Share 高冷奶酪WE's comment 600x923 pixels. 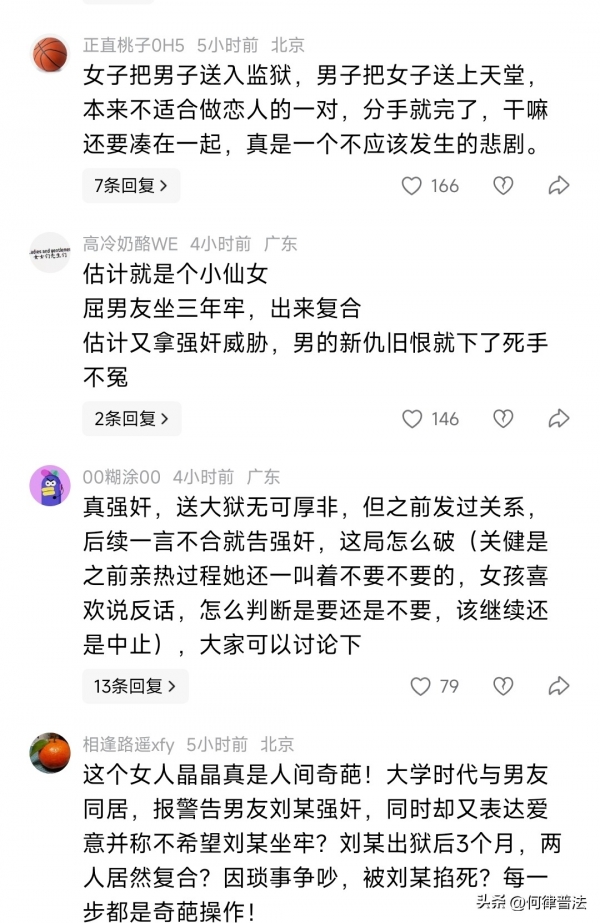click(x=559, y=419)
